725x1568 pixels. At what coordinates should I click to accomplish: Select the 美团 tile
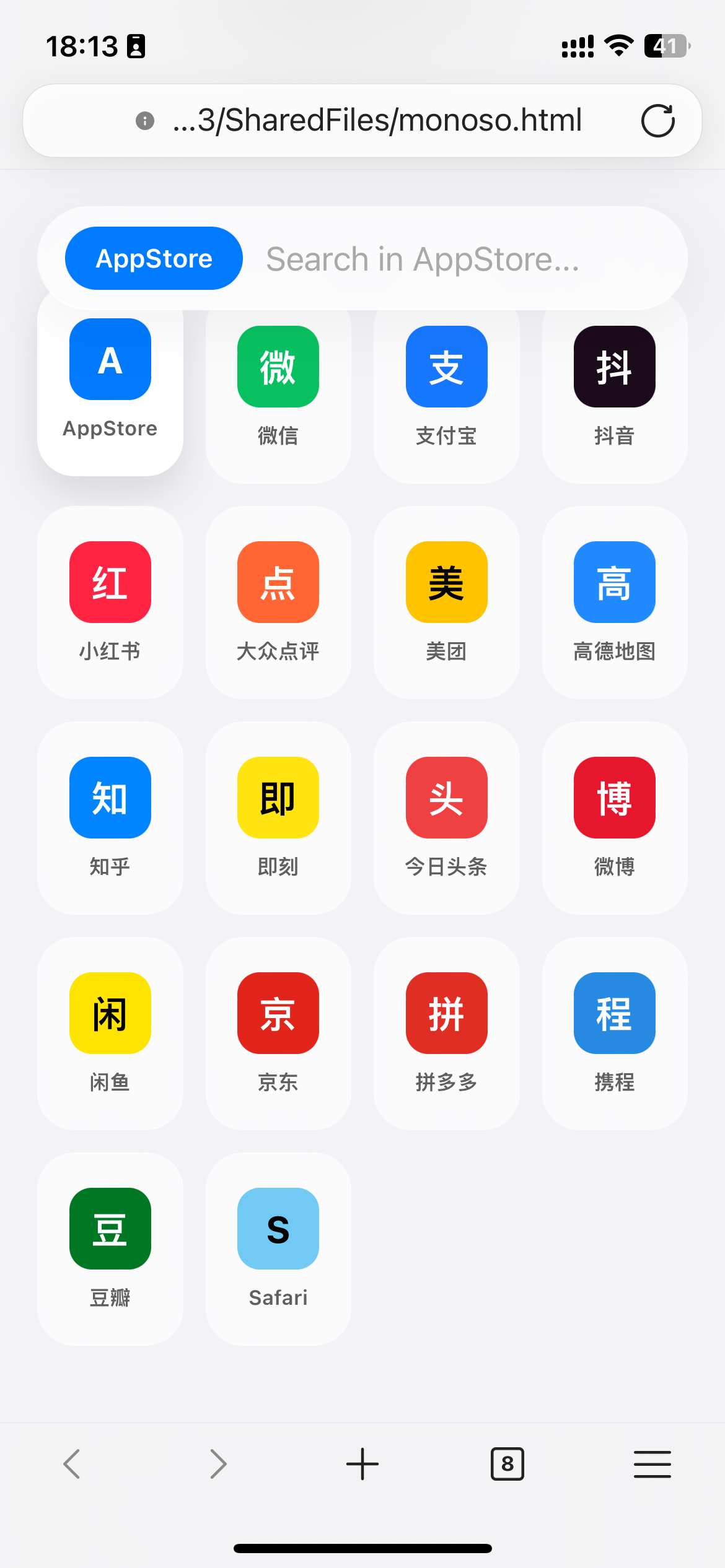pyautogui.click(x=446, y=603)
